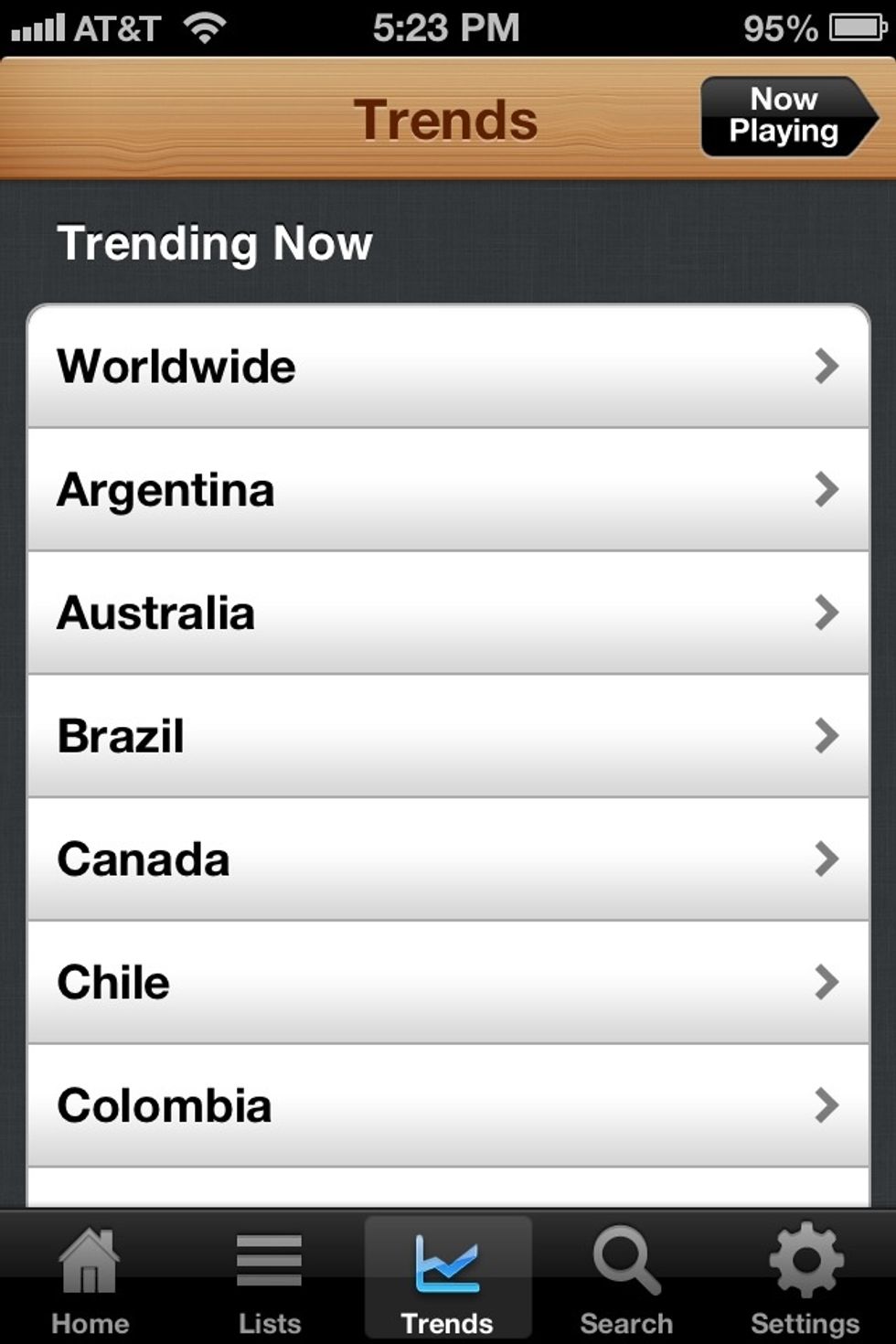Switch to the Home tab
This screenshot has height=1344, width=896.
click(x=90, y=1280)
